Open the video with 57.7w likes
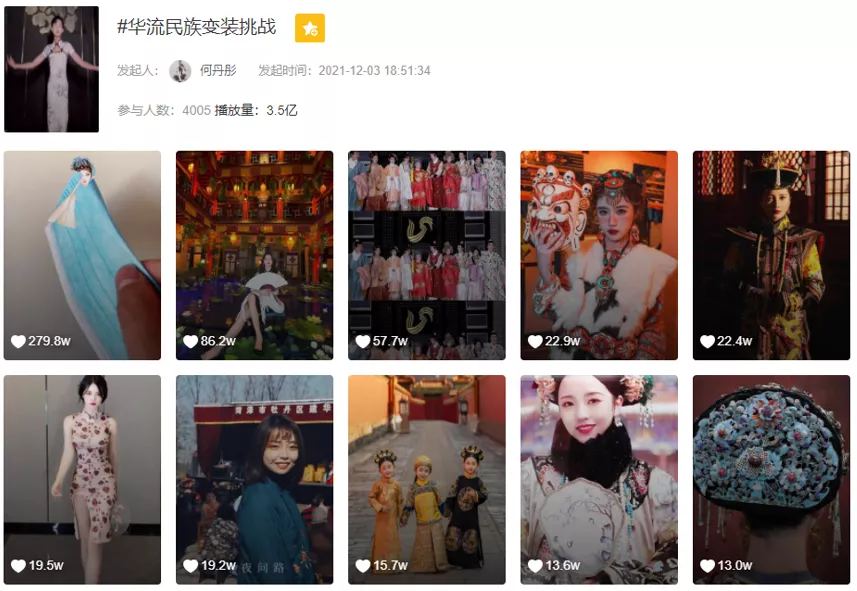Image resolution: width=857 pixels, height=591 pixels. click(x=426, y=255)
